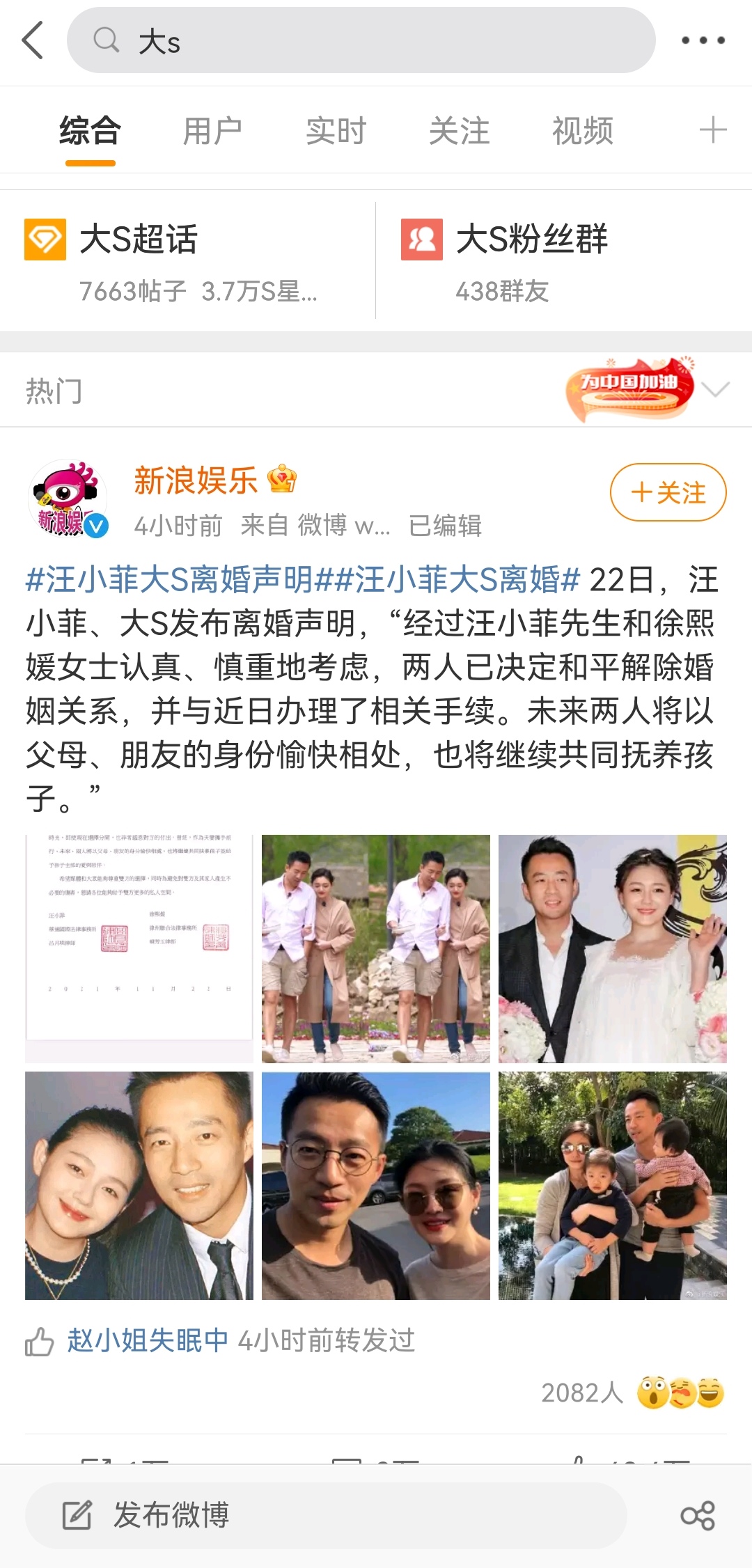
Task: Open the family photo with two children
Action: click(613, 1185)
